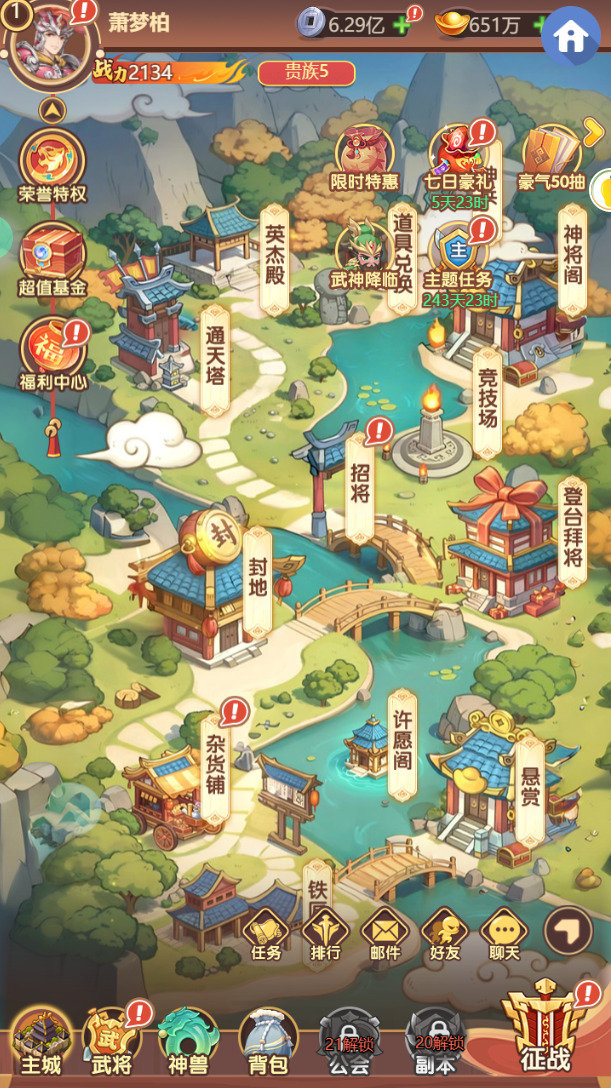Enter the 竞技场 arena
611x1088 pixels.
click(487, 395)
